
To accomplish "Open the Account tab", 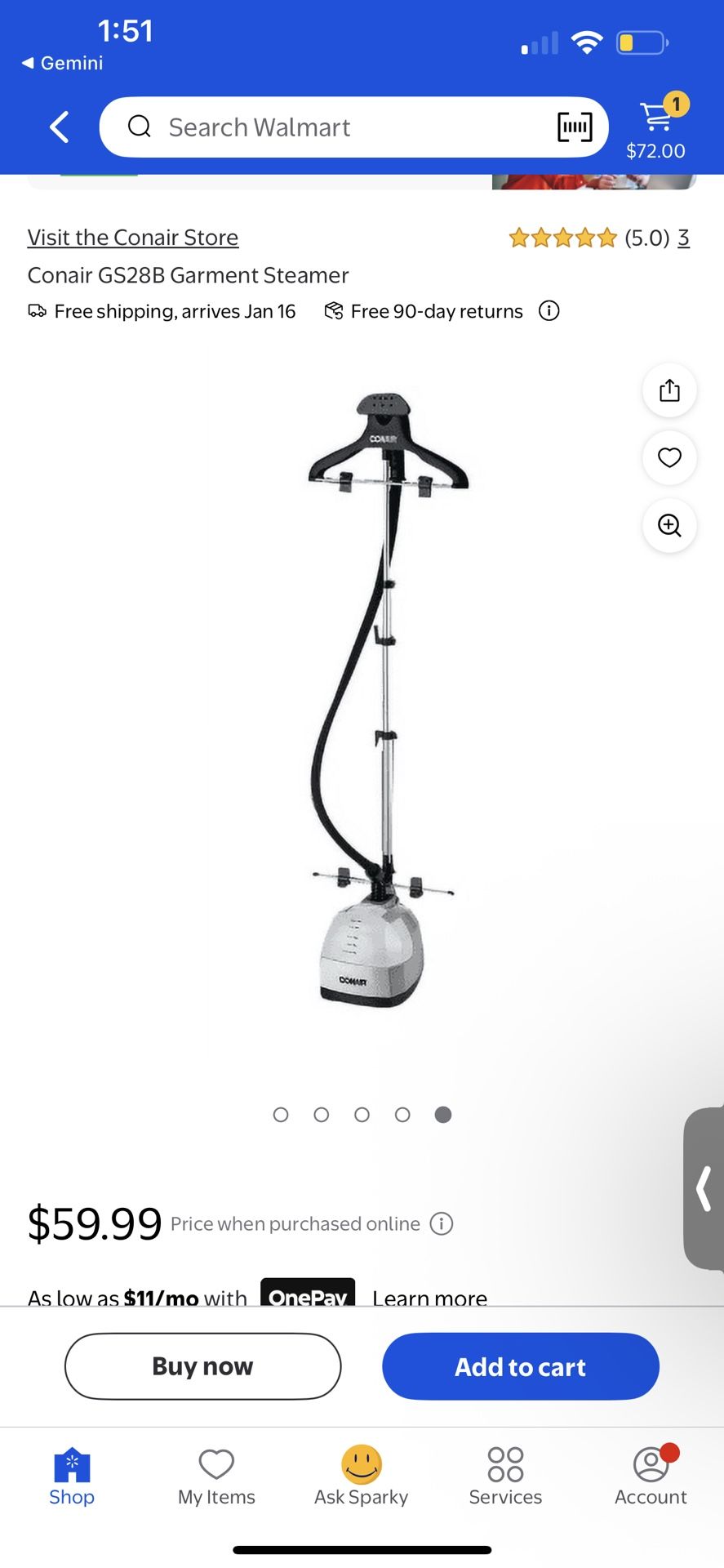I will click(x=651, y=1477).
